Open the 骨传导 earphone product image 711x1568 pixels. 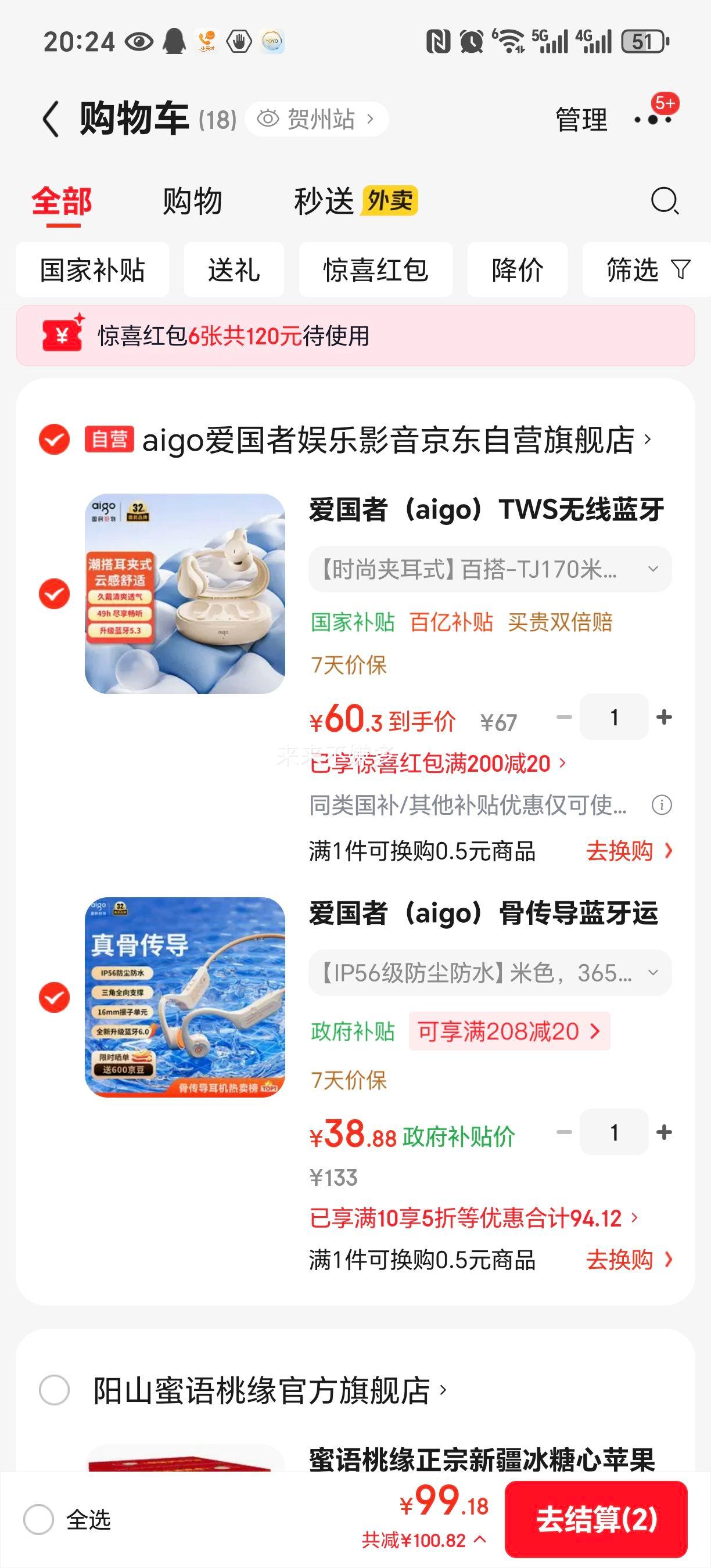coord(185,997)
